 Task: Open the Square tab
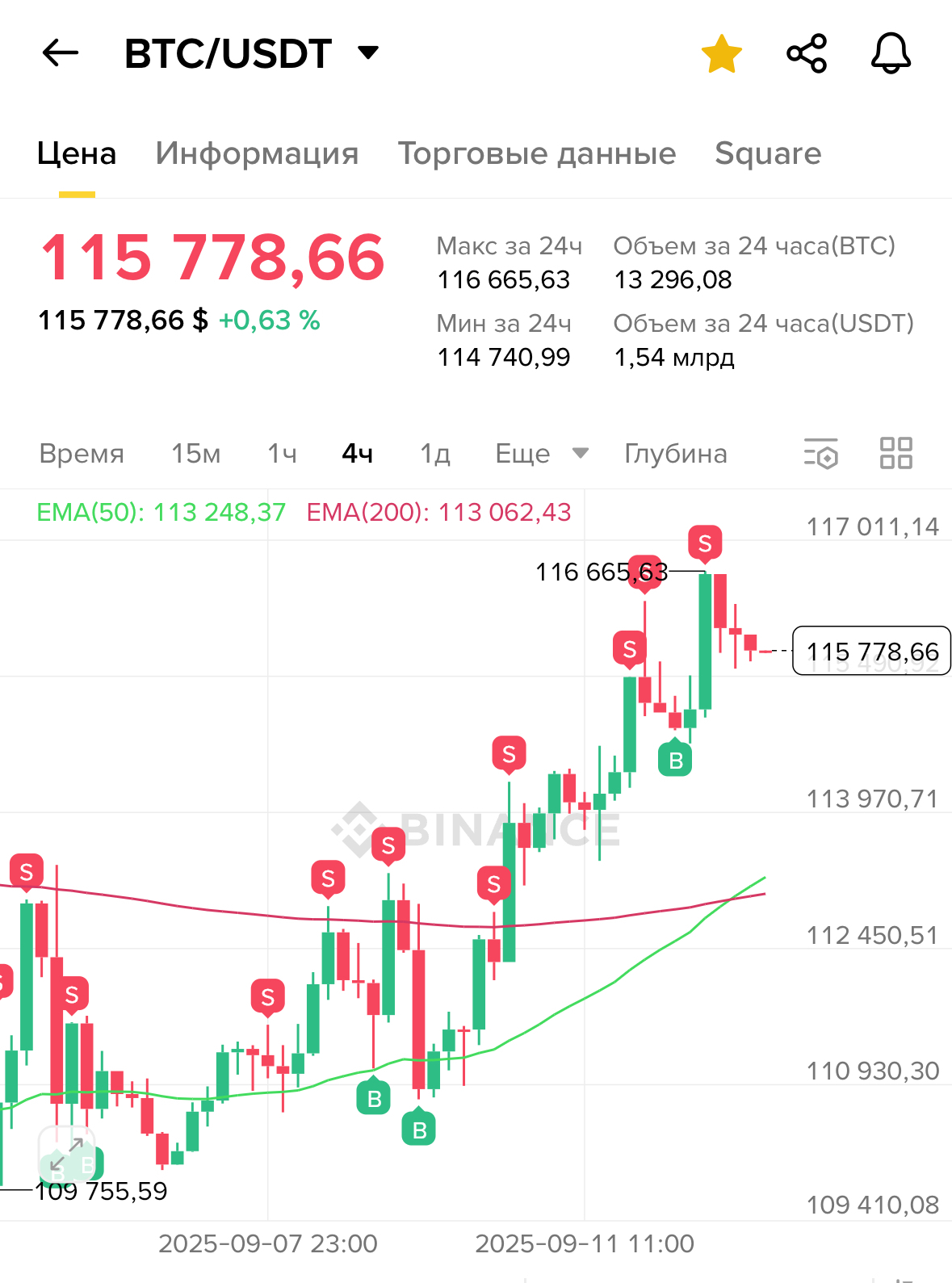tap(767, 153)
